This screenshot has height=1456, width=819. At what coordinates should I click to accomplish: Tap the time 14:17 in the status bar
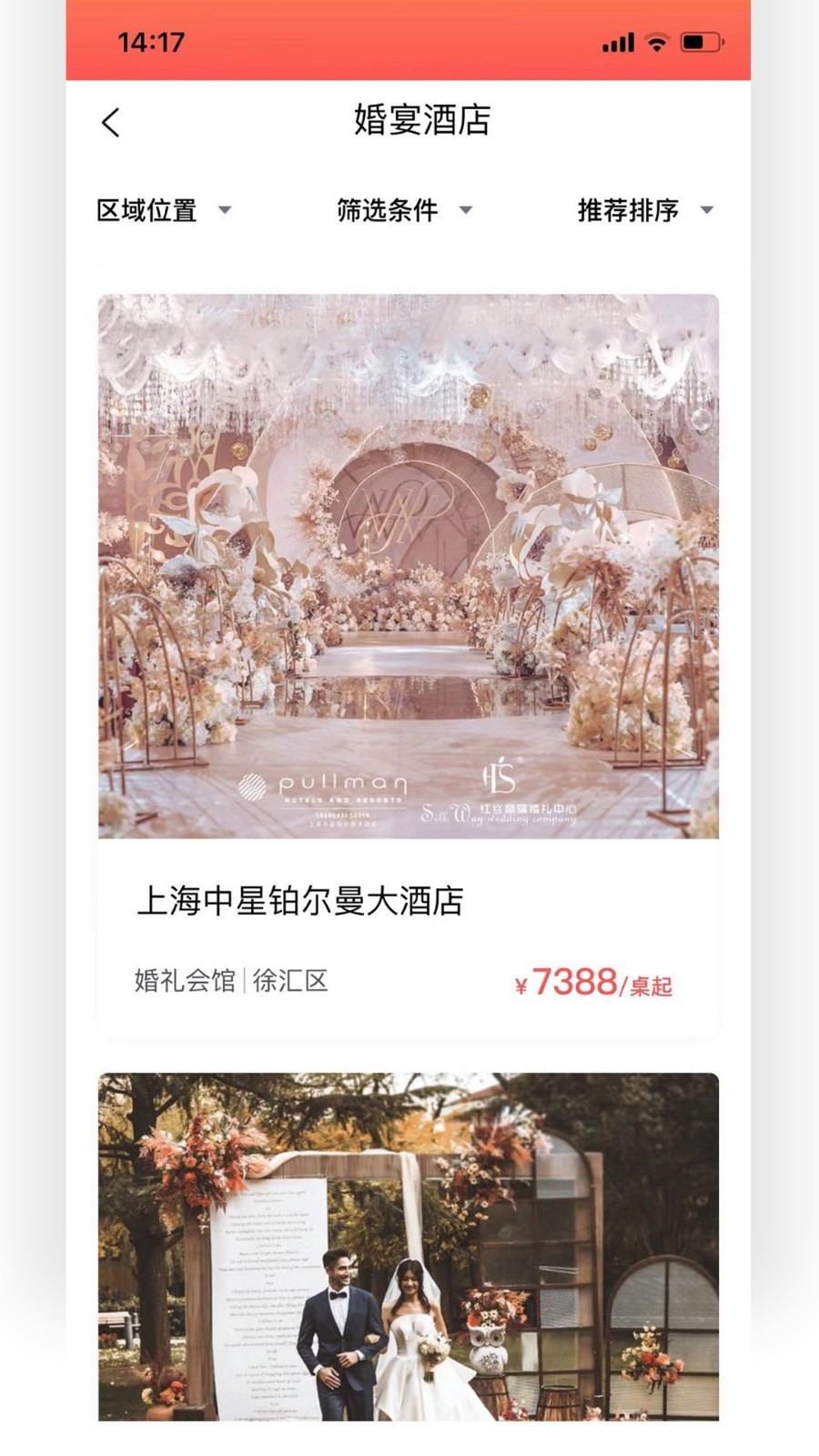(150, 40)
